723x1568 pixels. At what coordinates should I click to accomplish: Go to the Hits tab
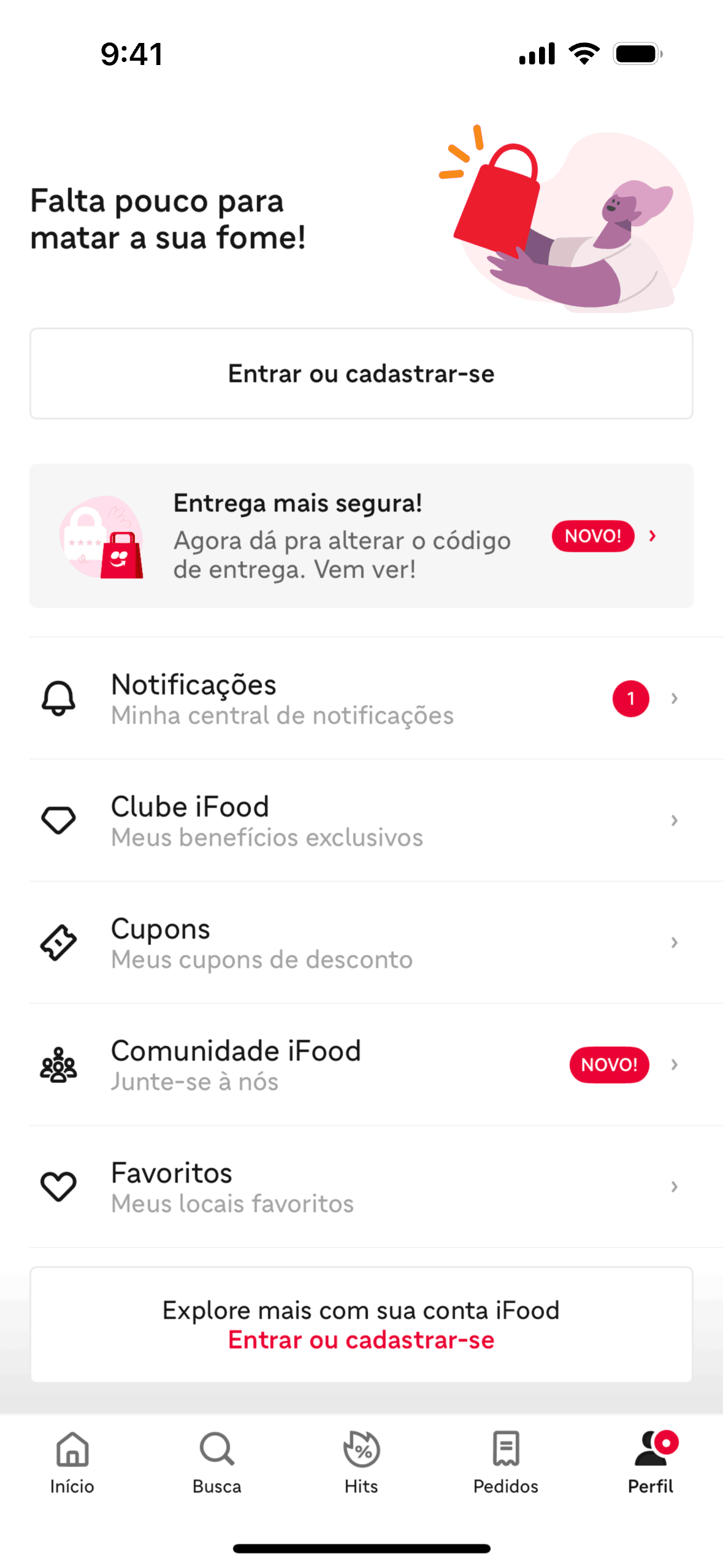pyautogui.click(x=361, y=1462)
